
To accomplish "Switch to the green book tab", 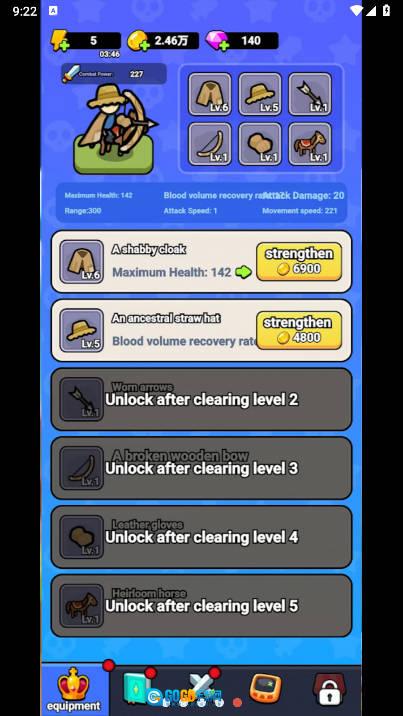I will (138, 688).
